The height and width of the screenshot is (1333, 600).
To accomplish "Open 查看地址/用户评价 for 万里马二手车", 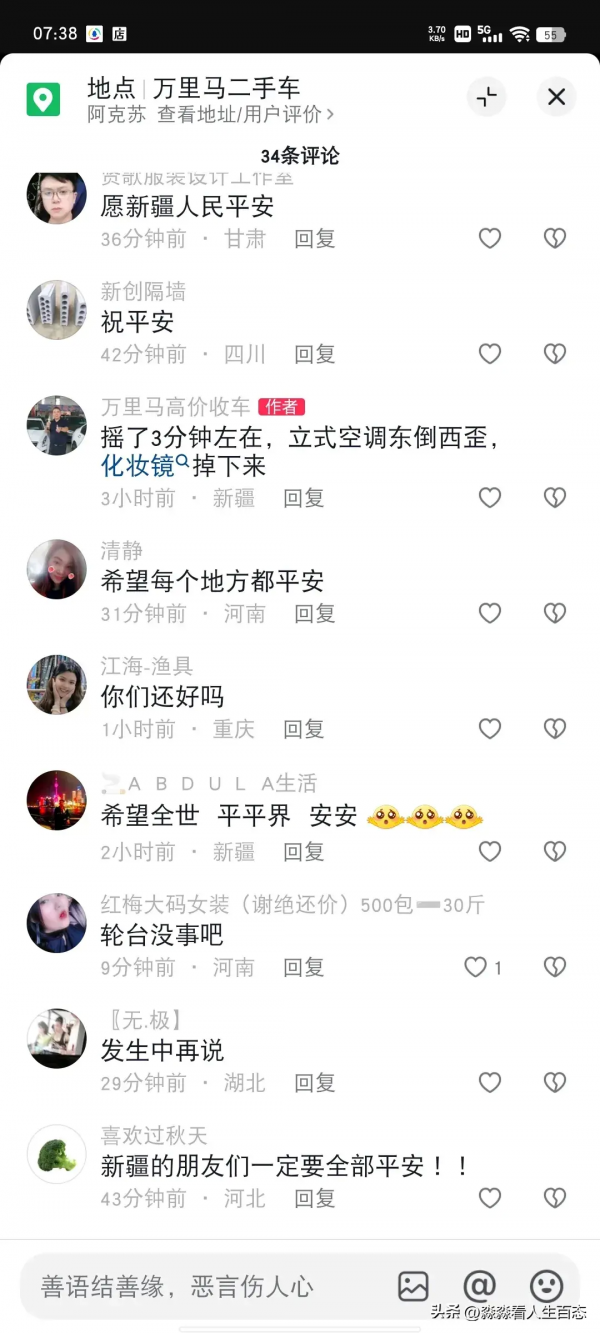I will coord(245,114).
